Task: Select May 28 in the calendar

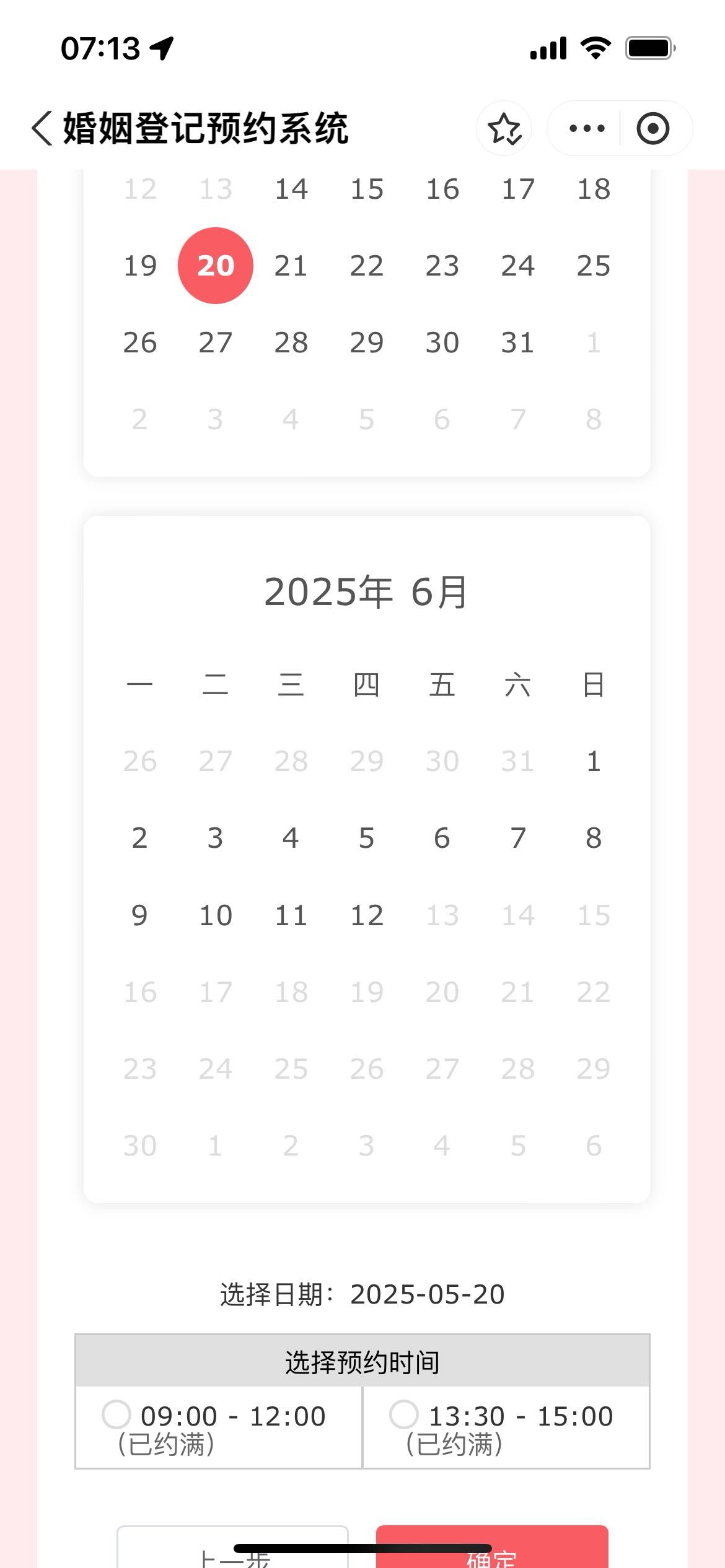Action: coord(291,342)
